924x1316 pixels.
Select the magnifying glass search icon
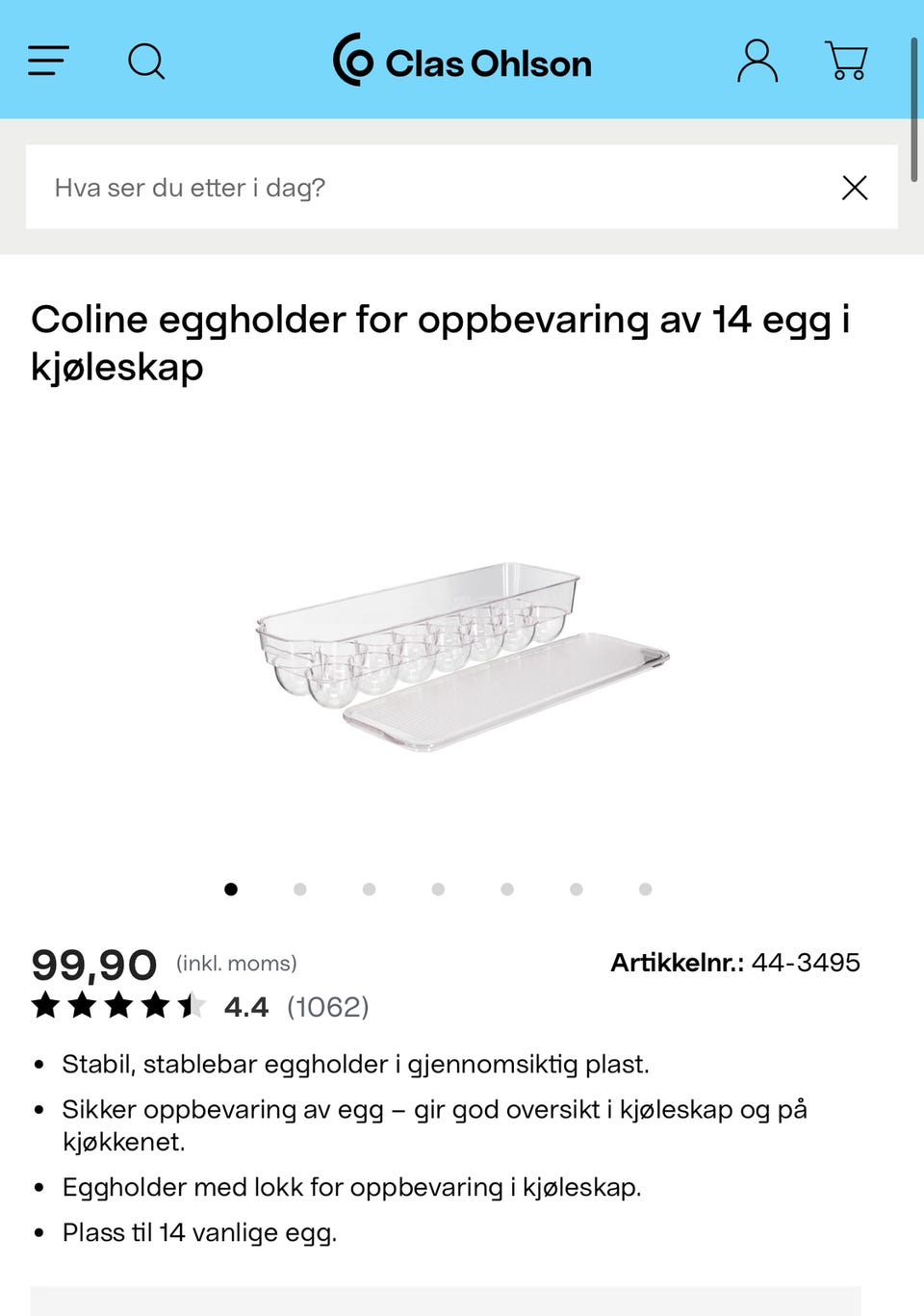pyautogui.click(x=147, y=62)
